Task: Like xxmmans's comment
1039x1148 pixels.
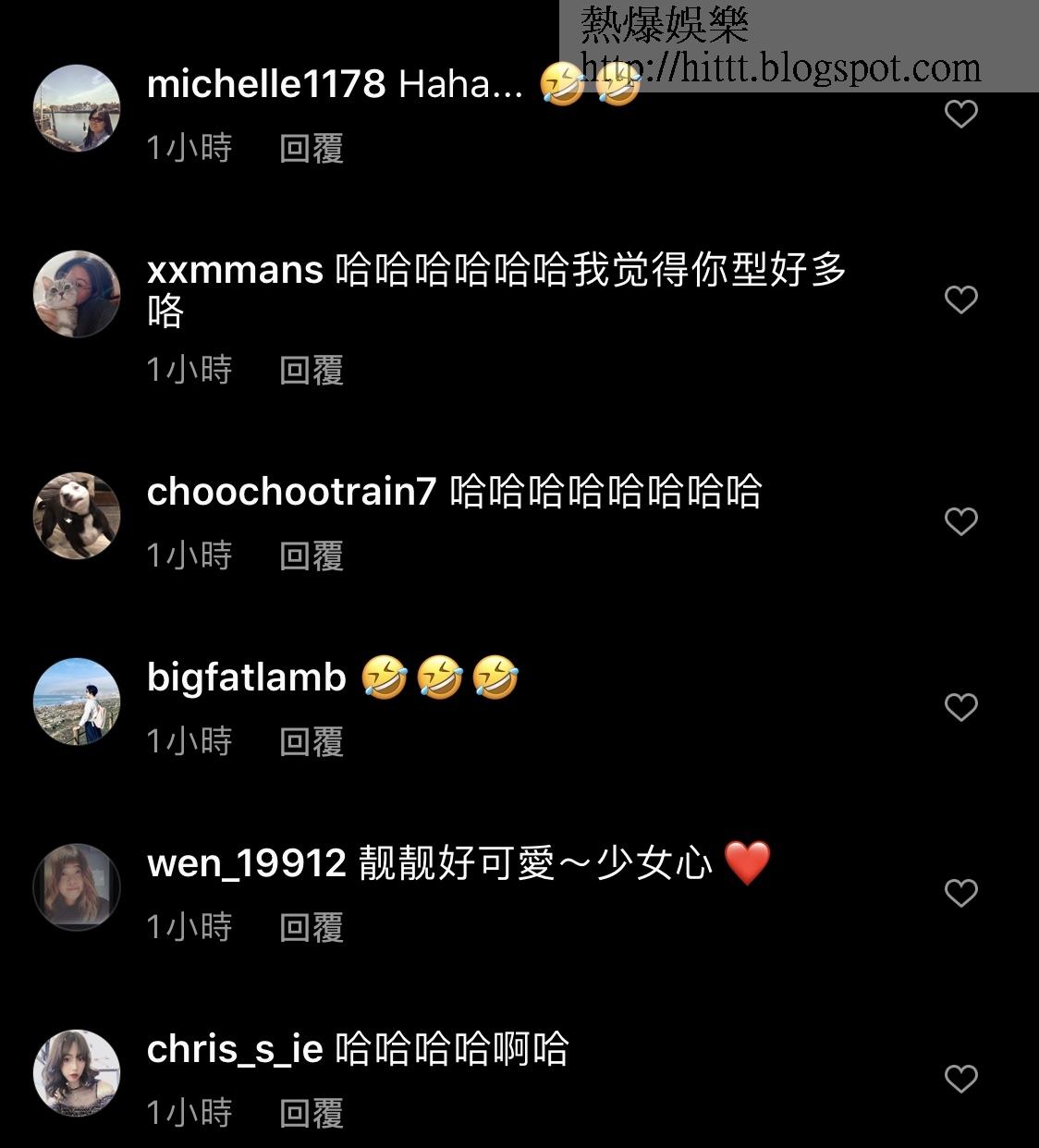Action: (960, 299)
